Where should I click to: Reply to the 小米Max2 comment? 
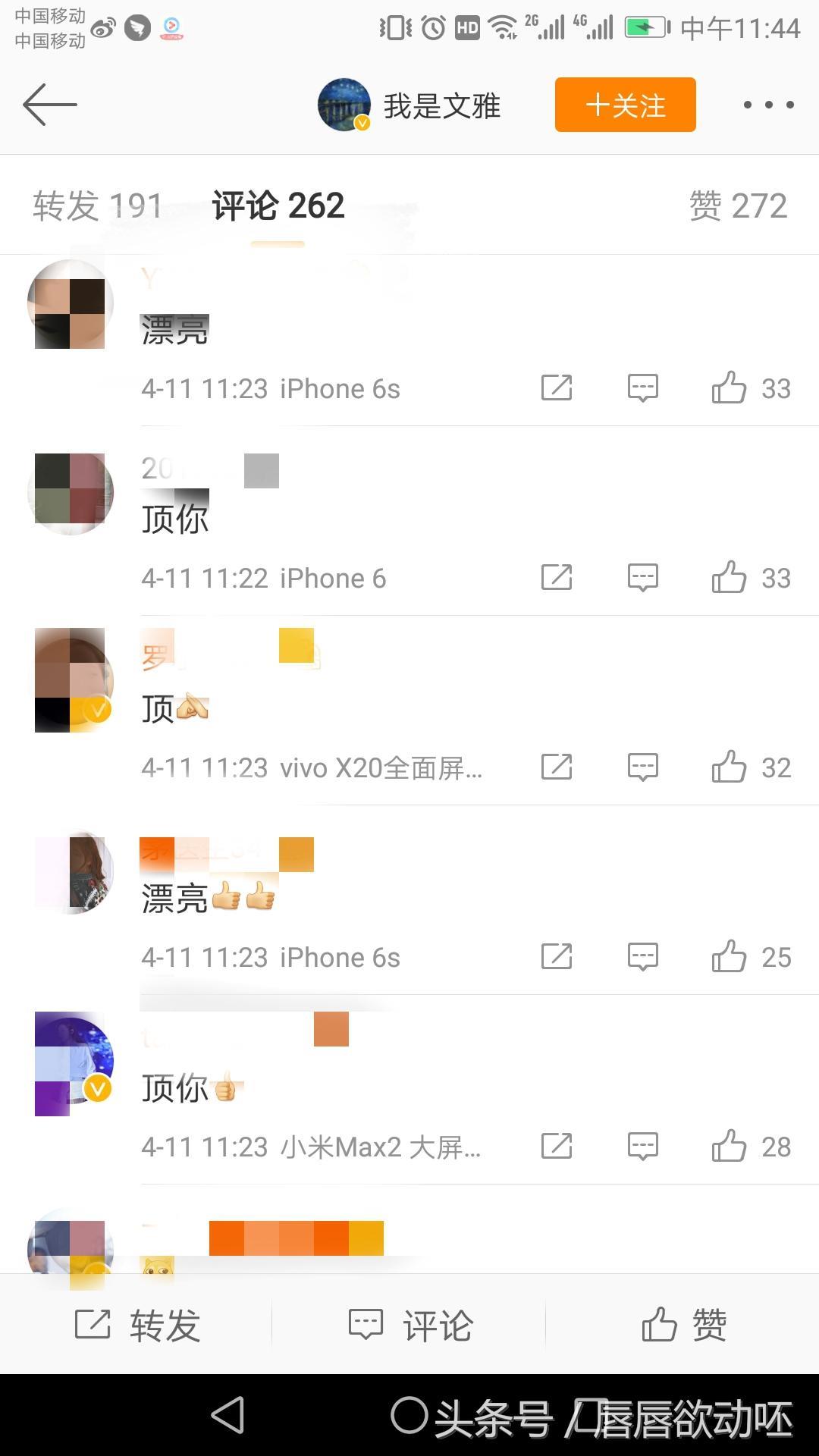642,1147
